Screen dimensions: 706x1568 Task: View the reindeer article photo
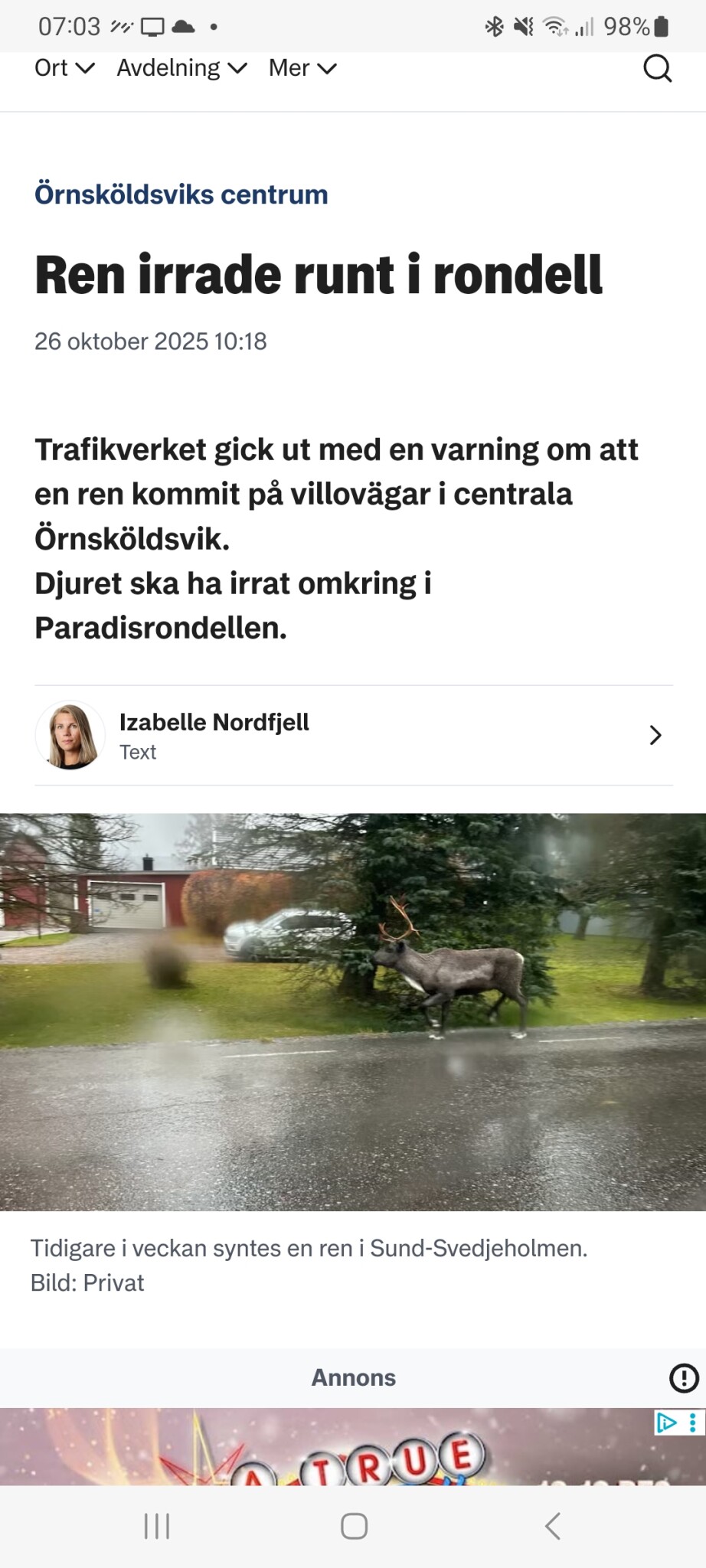coord(353,1011)
